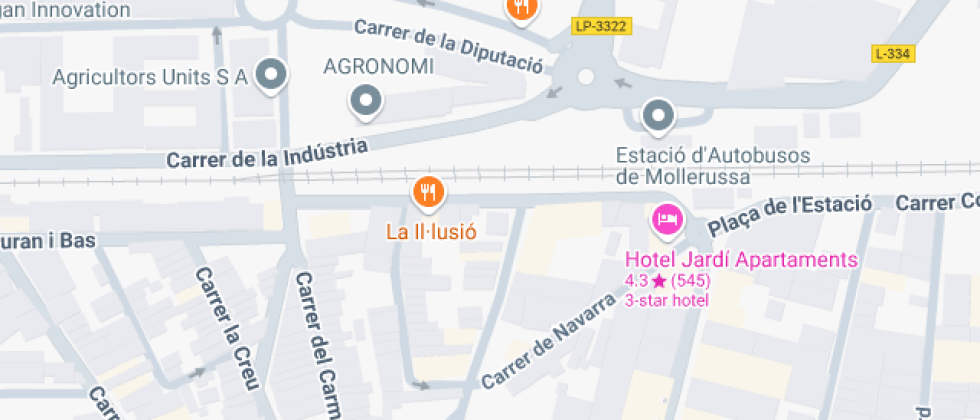The image size is (980, 420).
Task: Open the AGRONOMI place marker
Action: tap(366, 99)
